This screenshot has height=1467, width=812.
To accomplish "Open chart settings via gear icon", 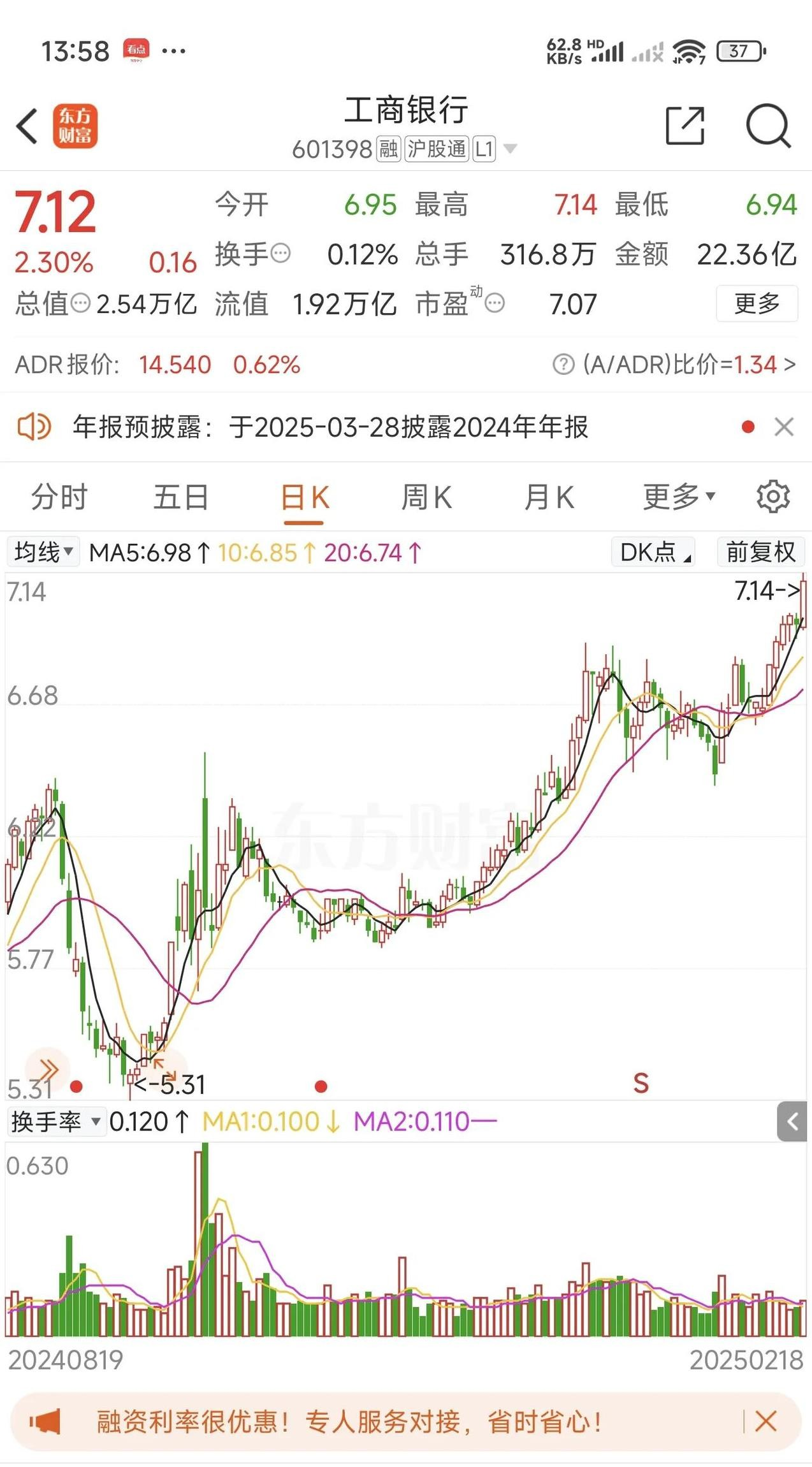I will click(774, 496).
